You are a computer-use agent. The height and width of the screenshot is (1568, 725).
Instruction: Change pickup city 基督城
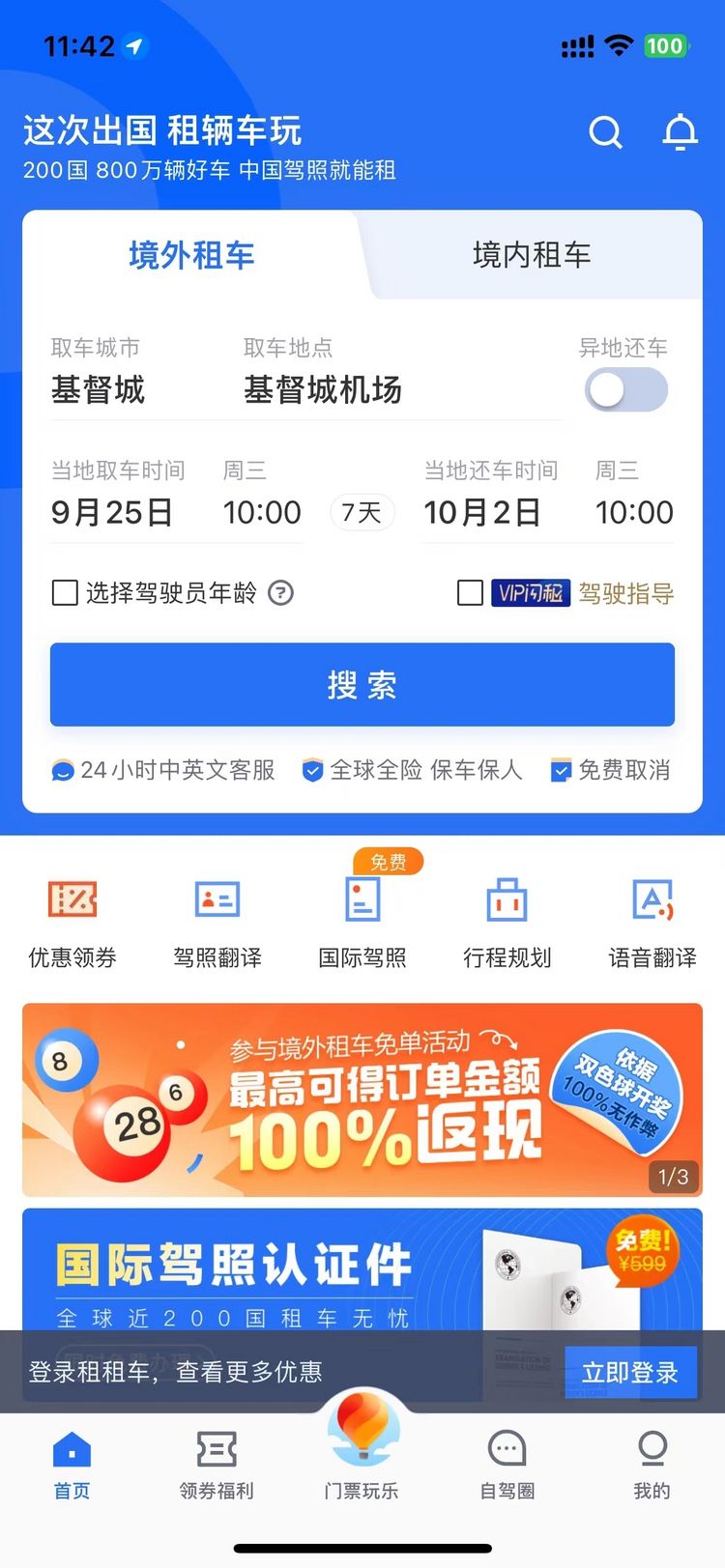(98, 390)
